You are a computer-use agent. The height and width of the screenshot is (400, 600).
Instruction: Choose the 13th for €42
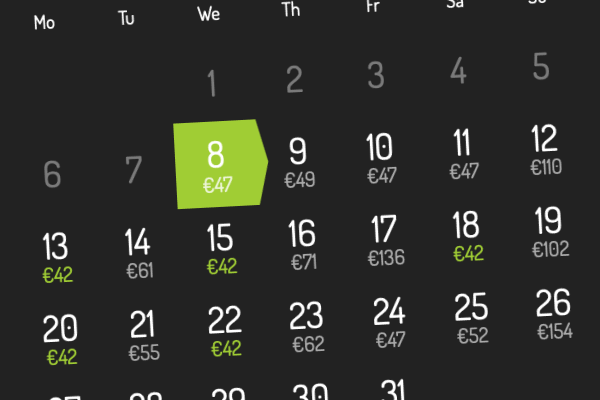point(56,256)
